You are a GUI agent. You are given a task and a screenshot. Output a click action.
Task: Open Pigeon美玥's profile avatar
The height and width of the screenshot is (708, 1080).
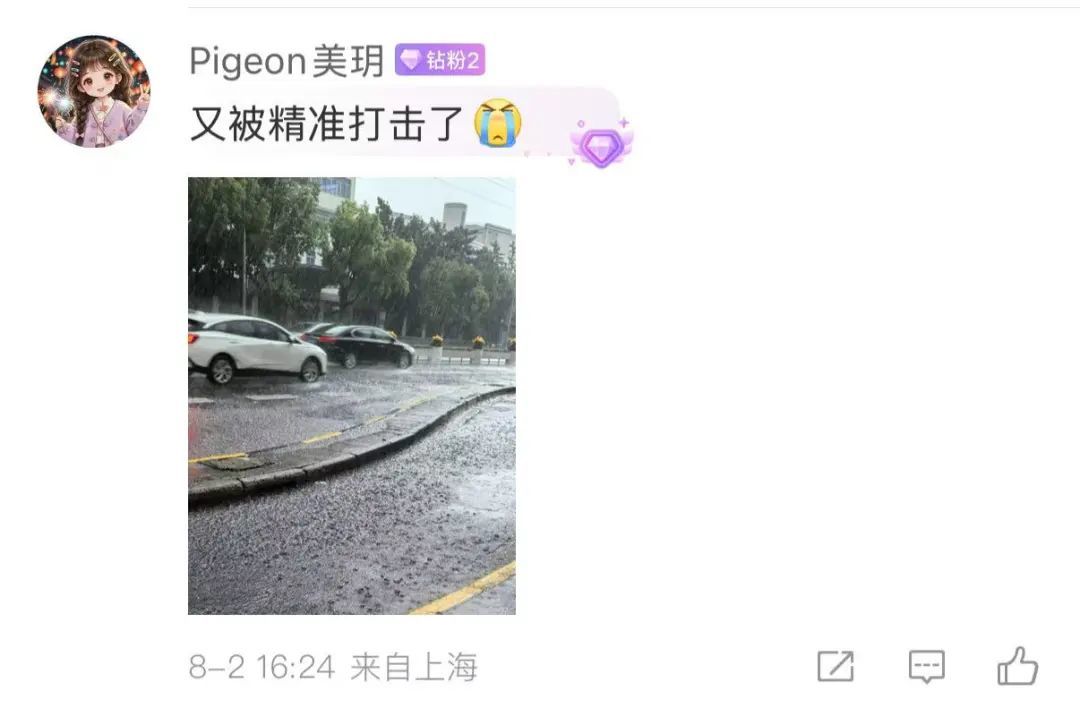tap(94, 91)
